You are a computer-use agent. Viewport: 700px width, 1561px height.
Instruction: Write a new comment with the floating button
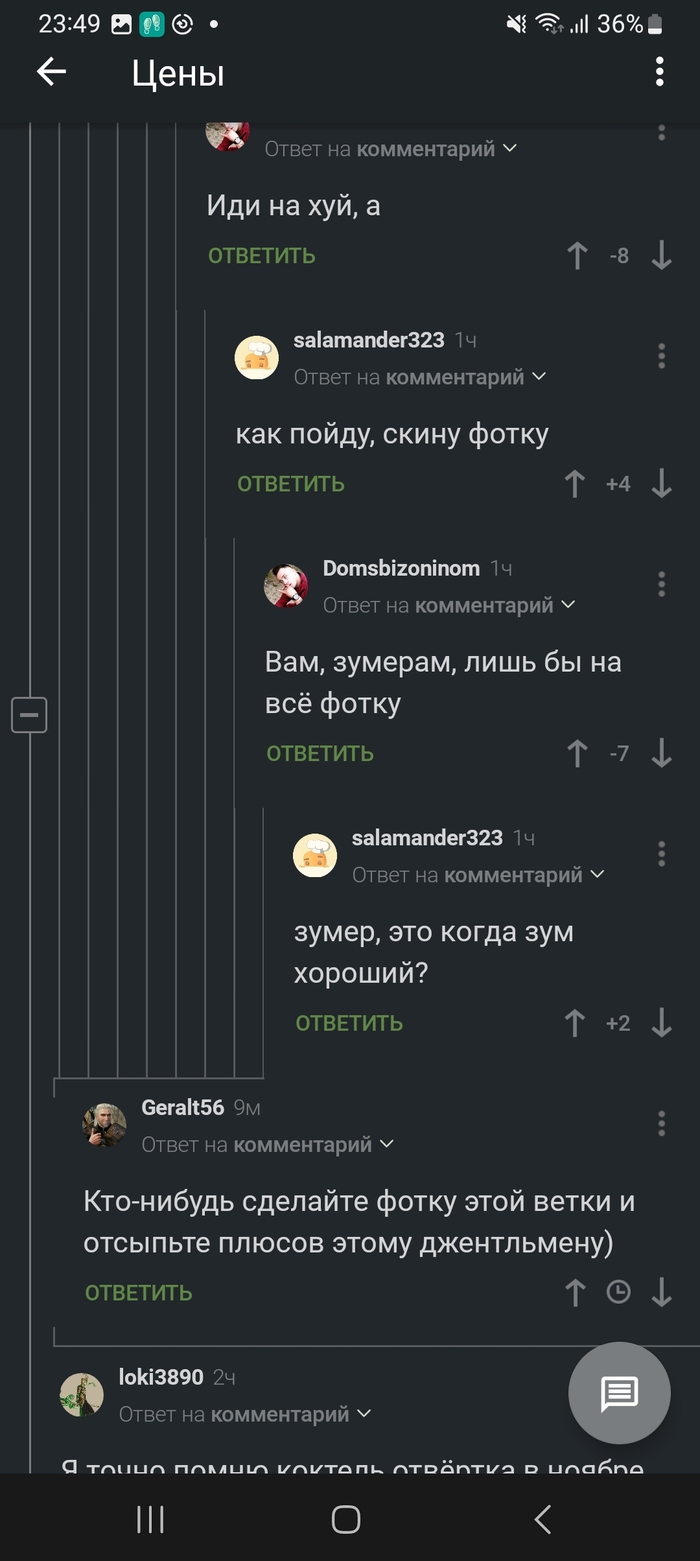coord(619,1393)
